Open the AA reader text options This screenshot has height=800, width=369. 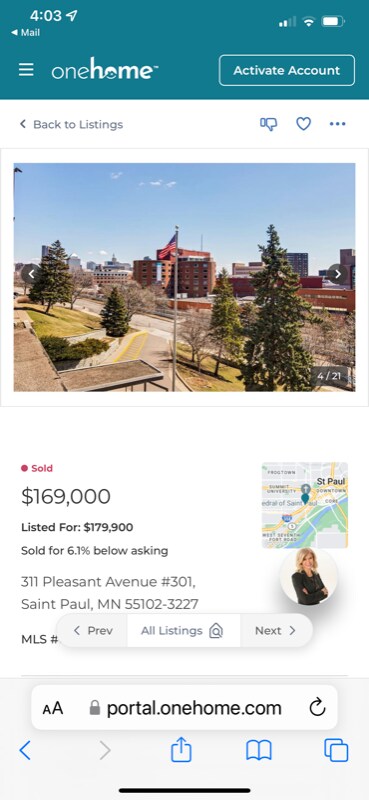click(53, 708)
